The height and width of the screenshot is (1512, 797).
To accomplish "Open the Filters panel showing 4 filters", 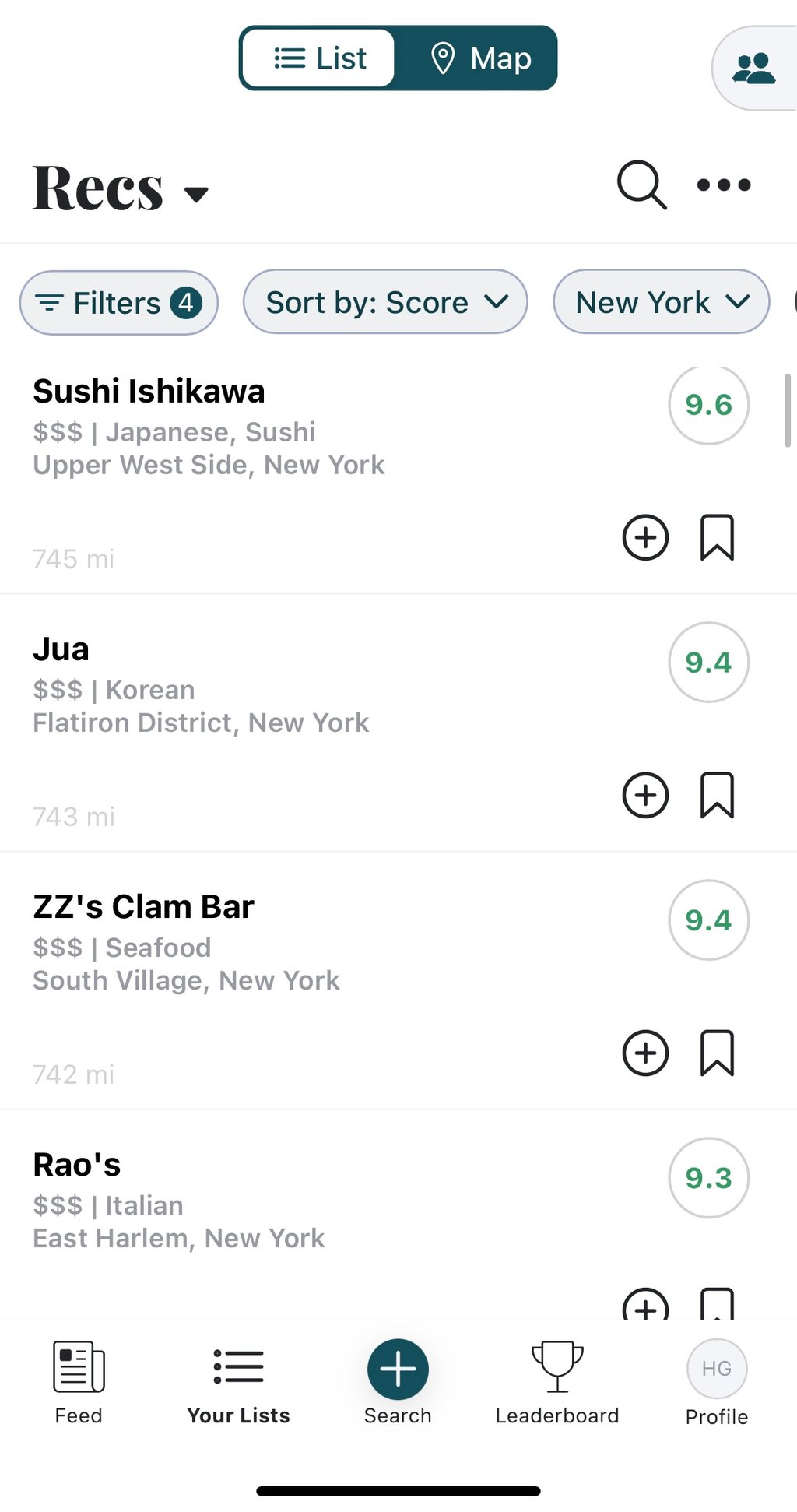I will pos(118,303).
